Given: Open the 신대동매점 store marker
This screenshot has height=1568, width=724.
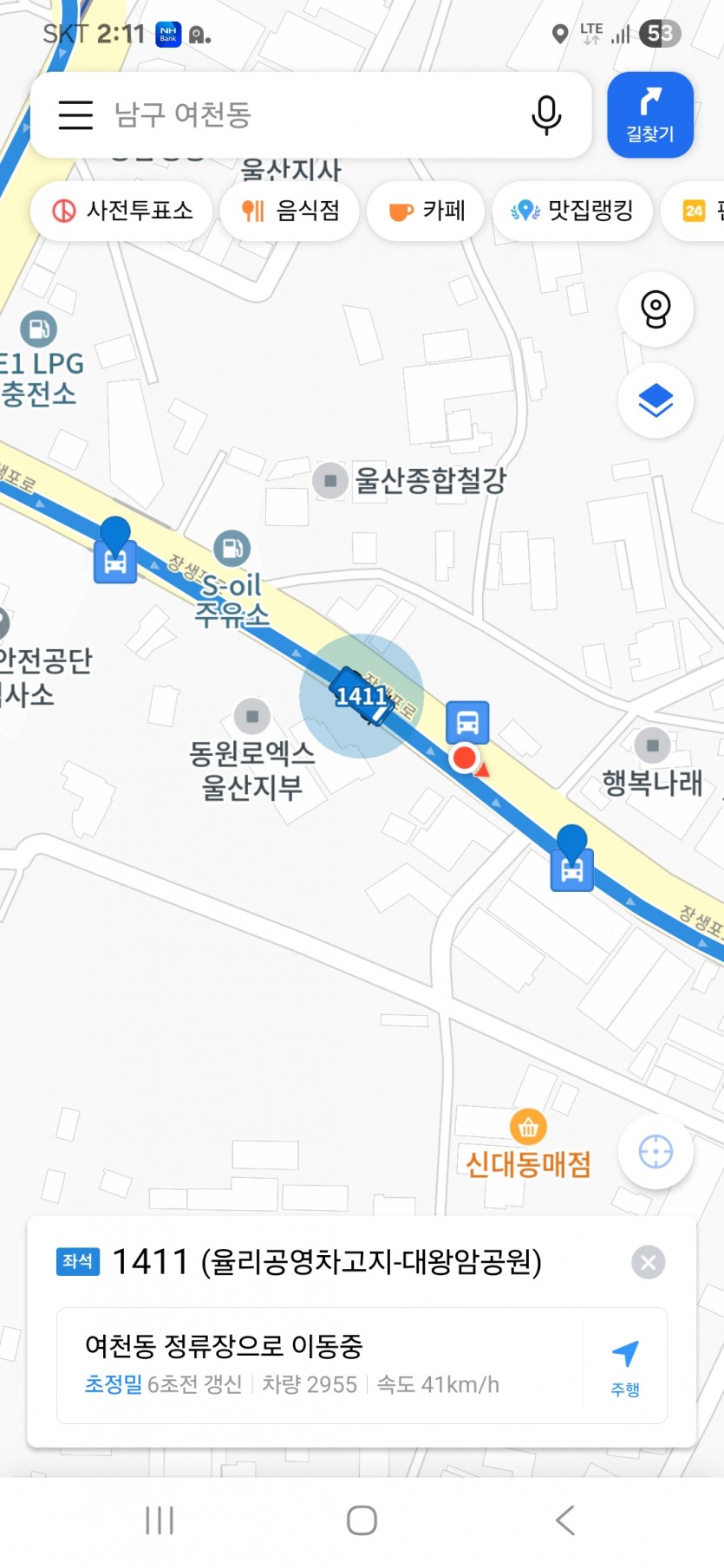Looking at the screenshot, I should pyautogui.click(x=528, y=1128).
